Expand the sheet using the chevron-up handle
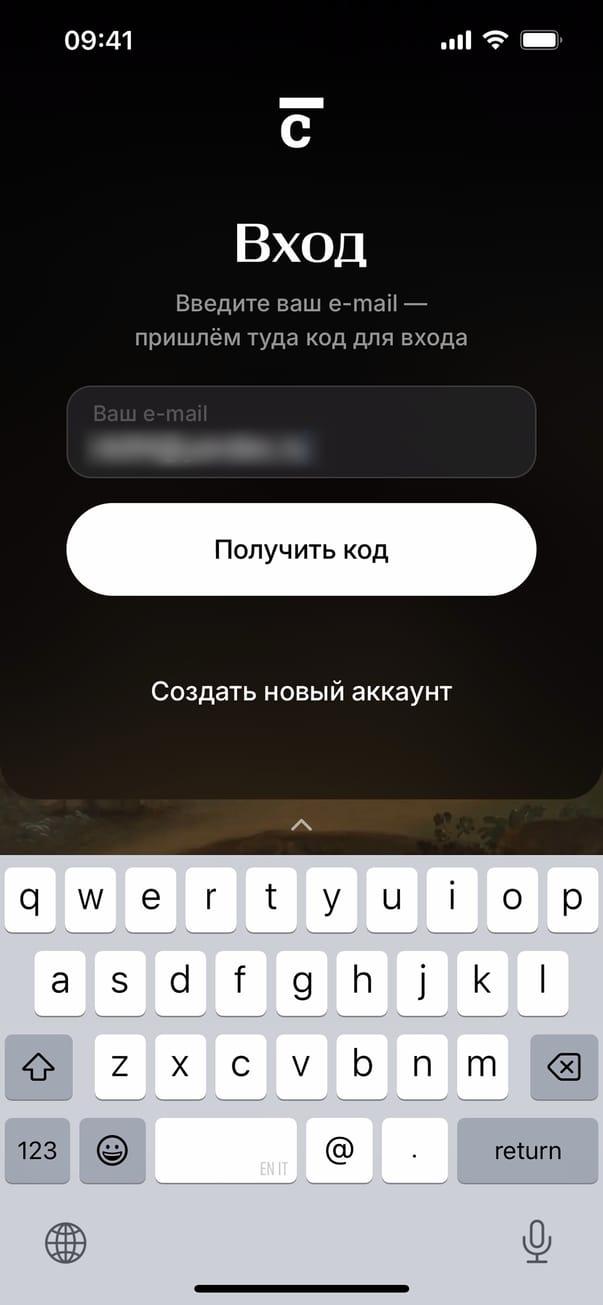This screenshot has height=1305, width=603. [301, 825]
